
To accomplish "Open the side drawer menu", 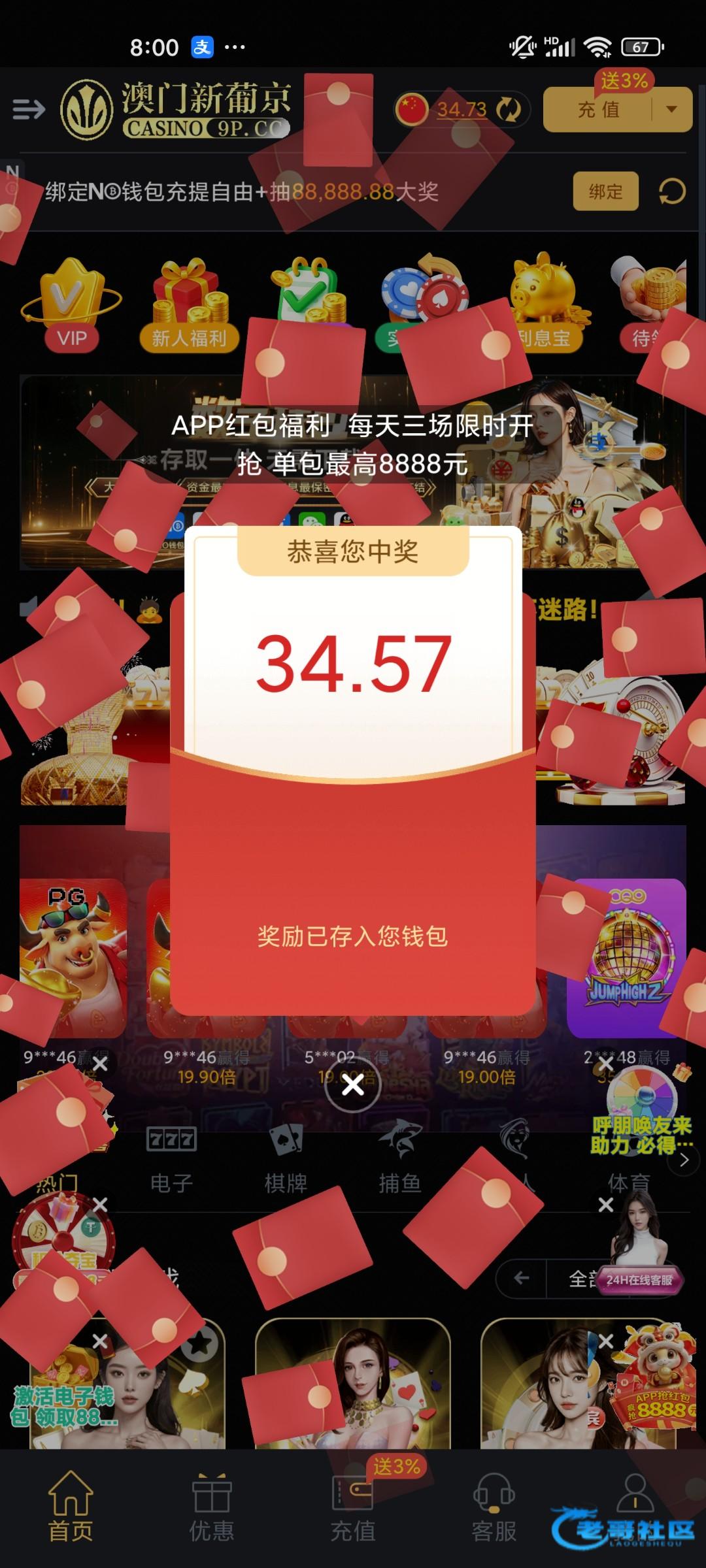I will [29, 109].
